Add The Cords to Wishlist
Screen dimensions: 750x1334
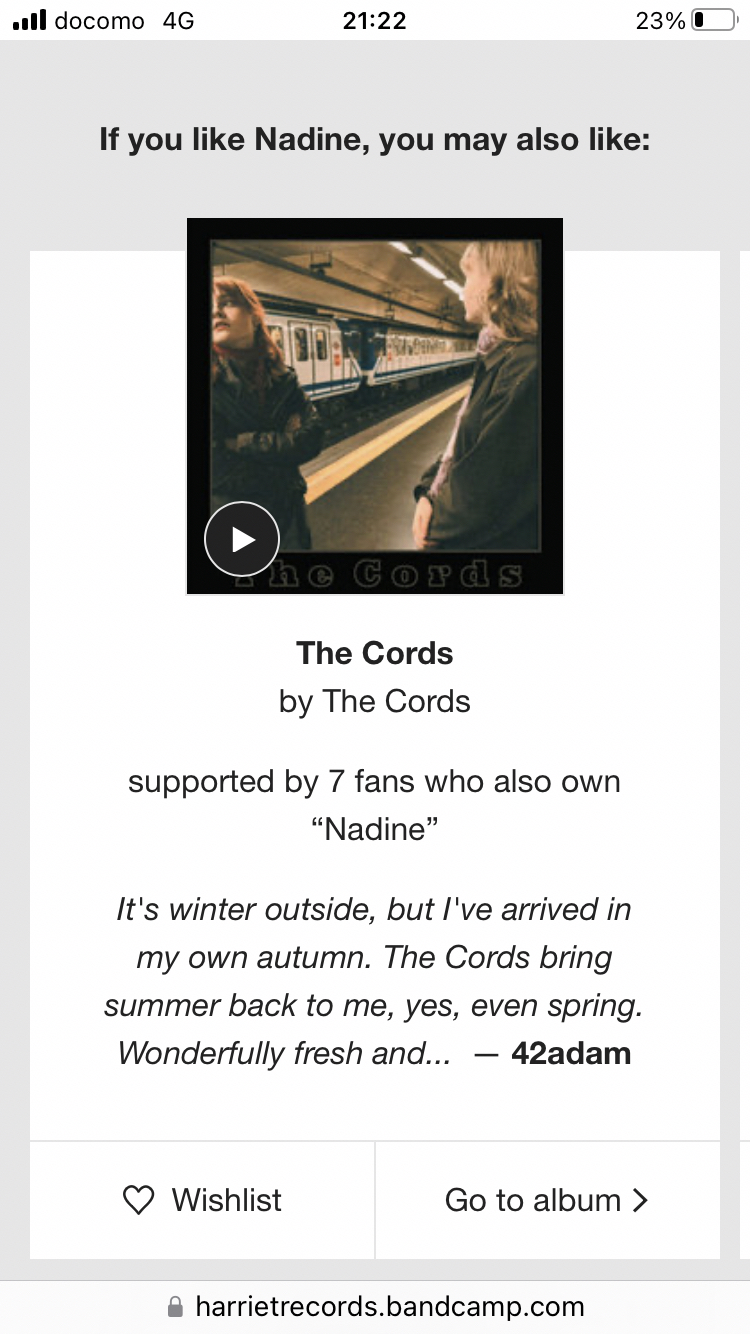pos(202,1200)
